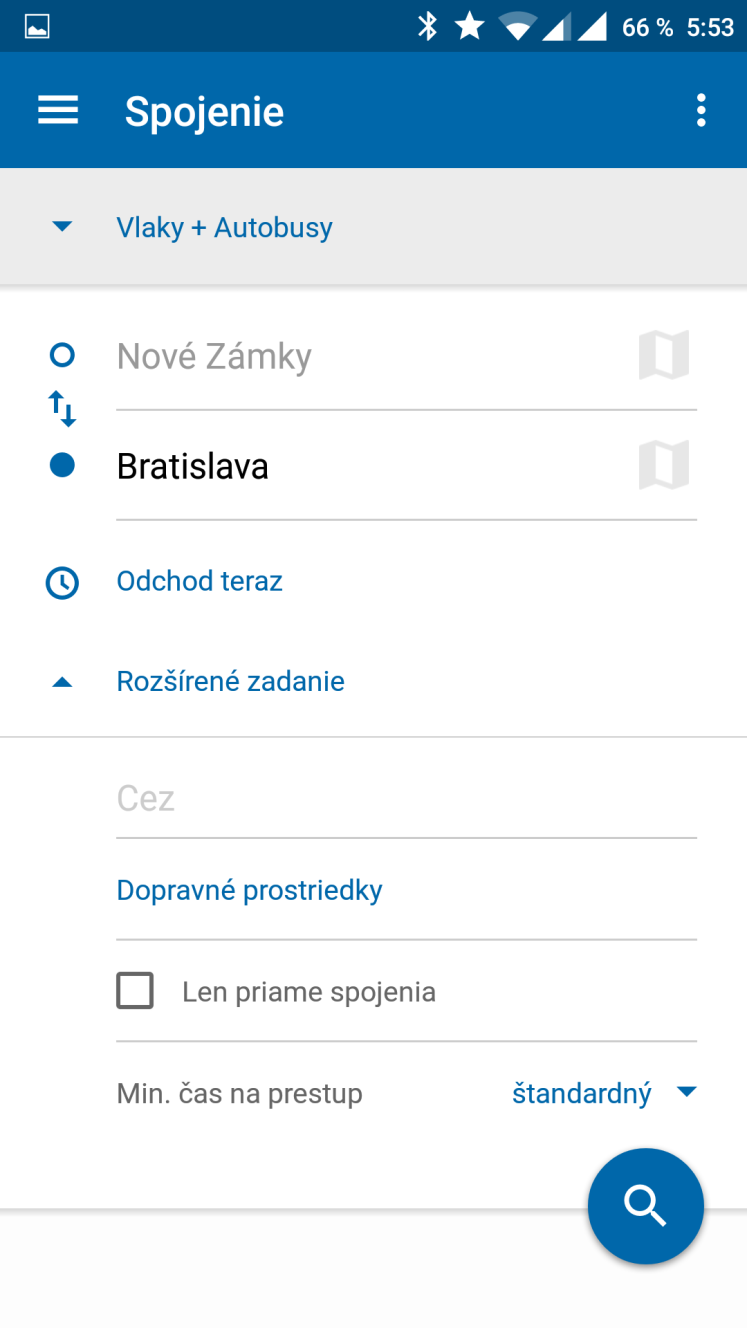Swap origin and destination stations

pyautogui.click(x=62, y=409)
